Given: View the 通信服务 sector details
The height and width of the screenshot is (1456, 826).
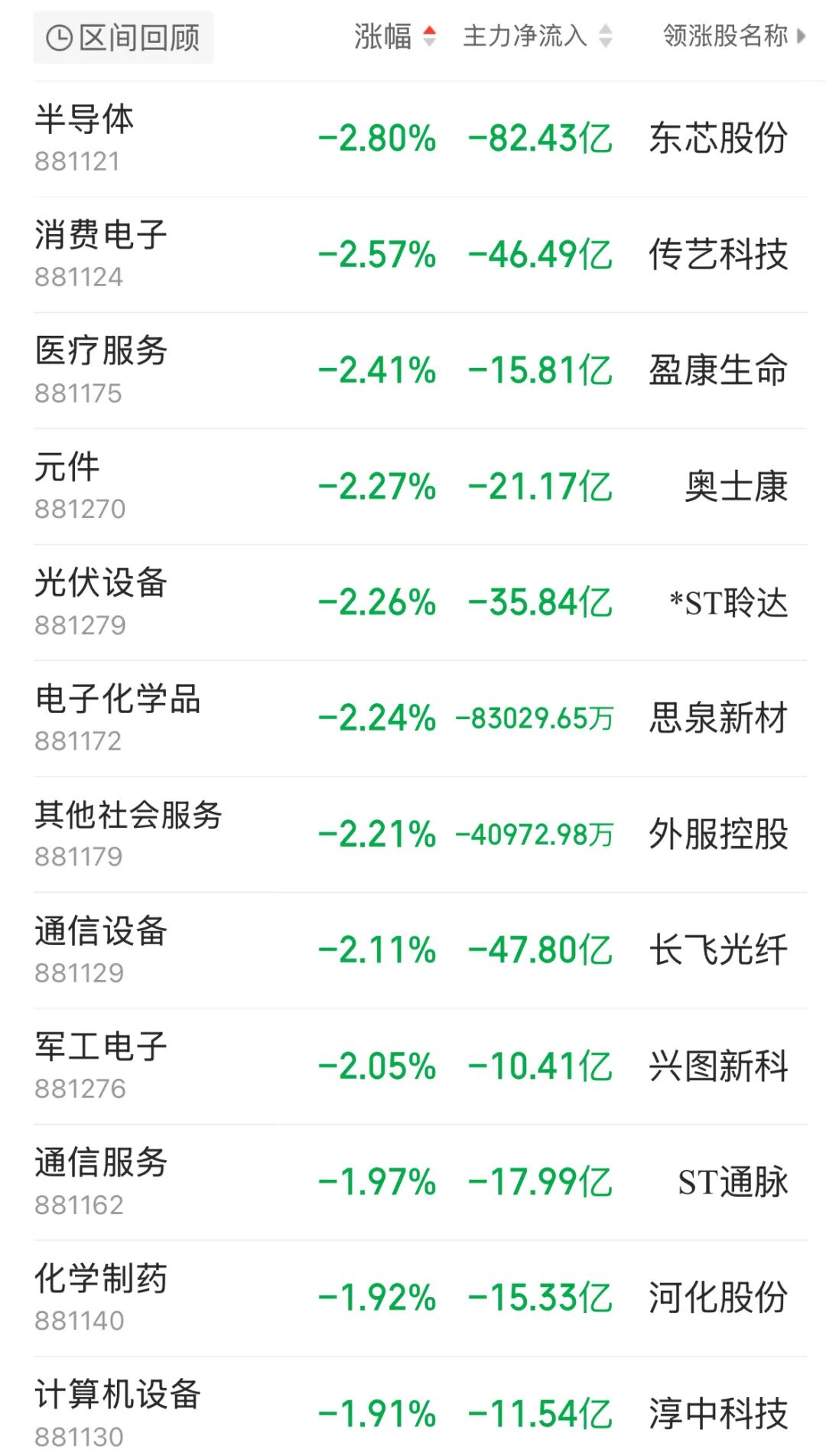Looking at the screenshot, I should click(x=420, y=1182).
